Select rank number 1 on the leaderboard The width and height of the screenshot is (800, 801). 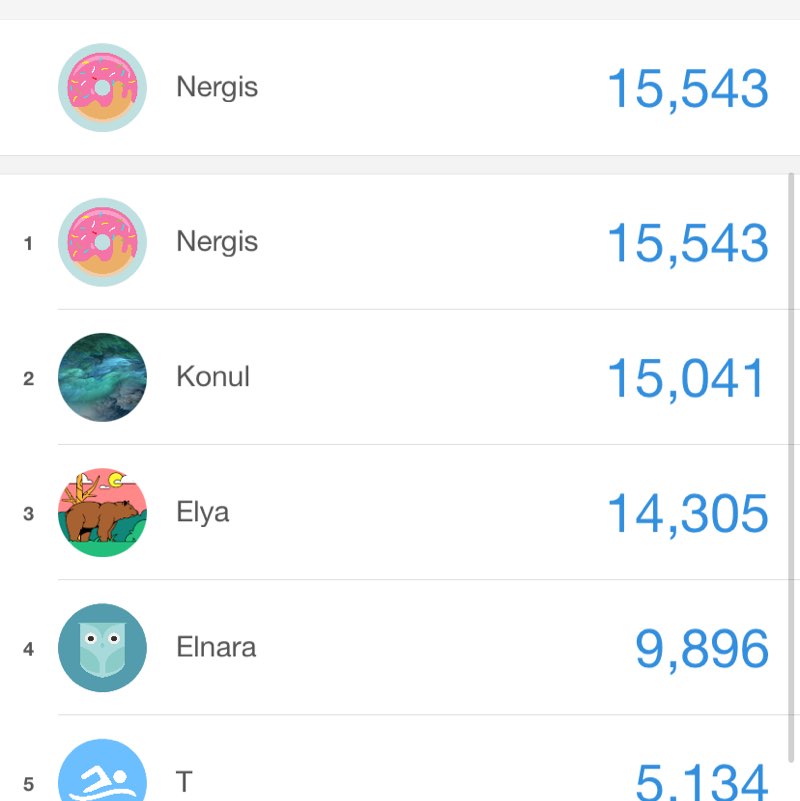point(28,243)
